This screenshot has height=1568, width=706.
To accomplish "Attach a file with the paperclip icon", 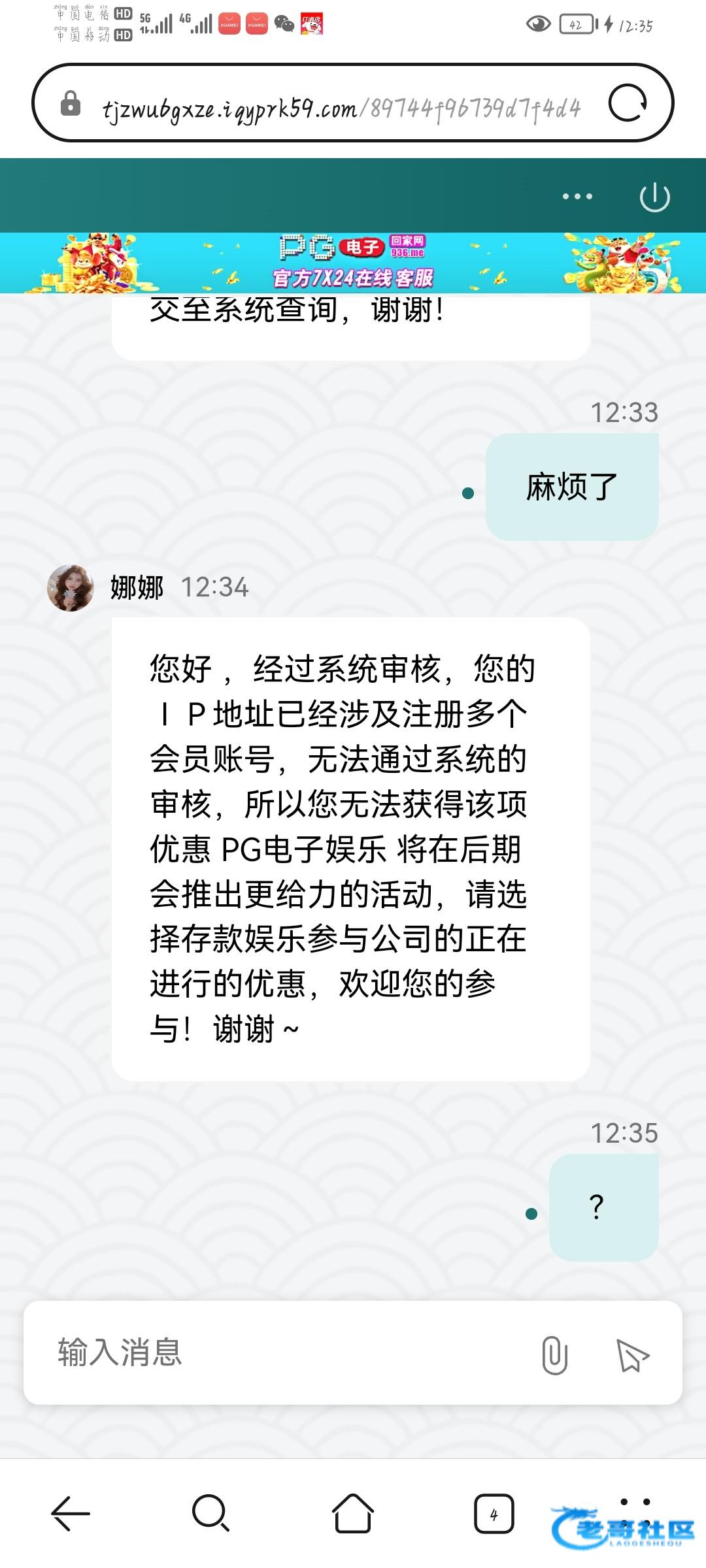I will 554,1354.
